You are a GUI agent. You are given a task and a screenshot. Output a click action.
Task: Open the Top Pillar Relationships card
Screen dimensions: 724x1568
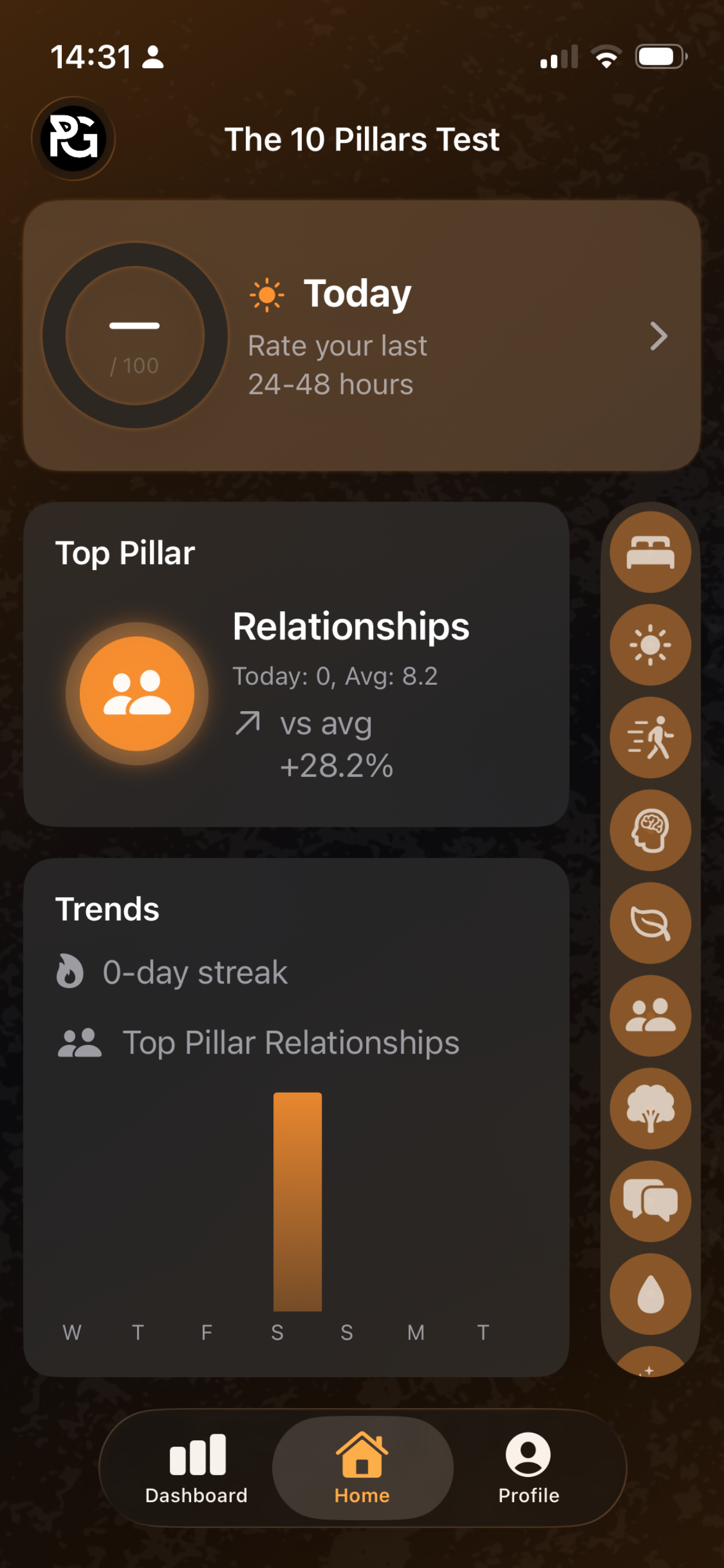(x=296, y=664)
